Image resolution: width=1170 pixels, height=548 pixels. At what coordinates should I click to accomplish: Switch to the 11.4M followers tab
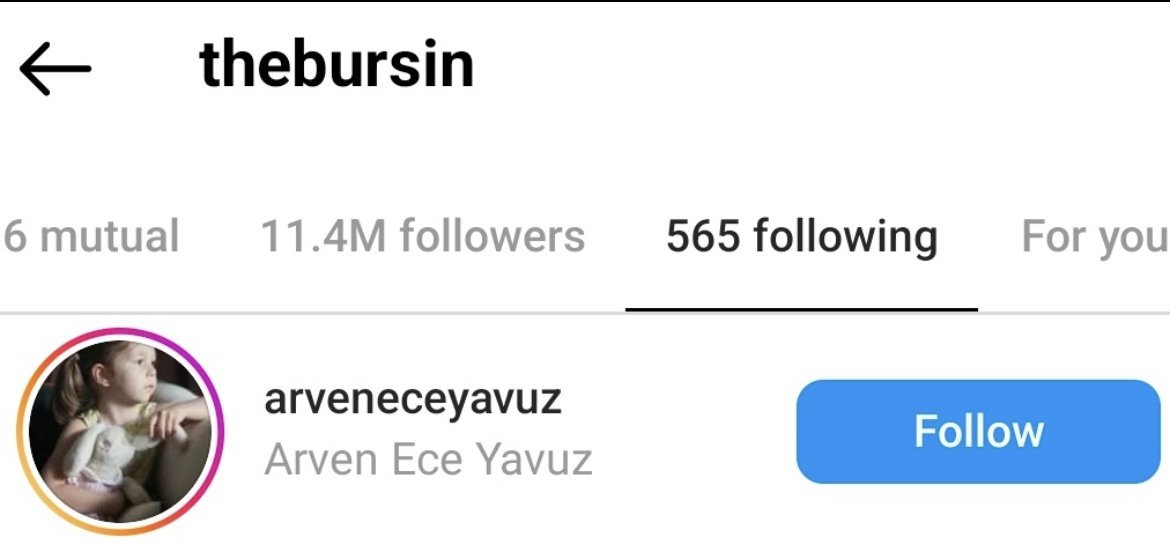422,237
